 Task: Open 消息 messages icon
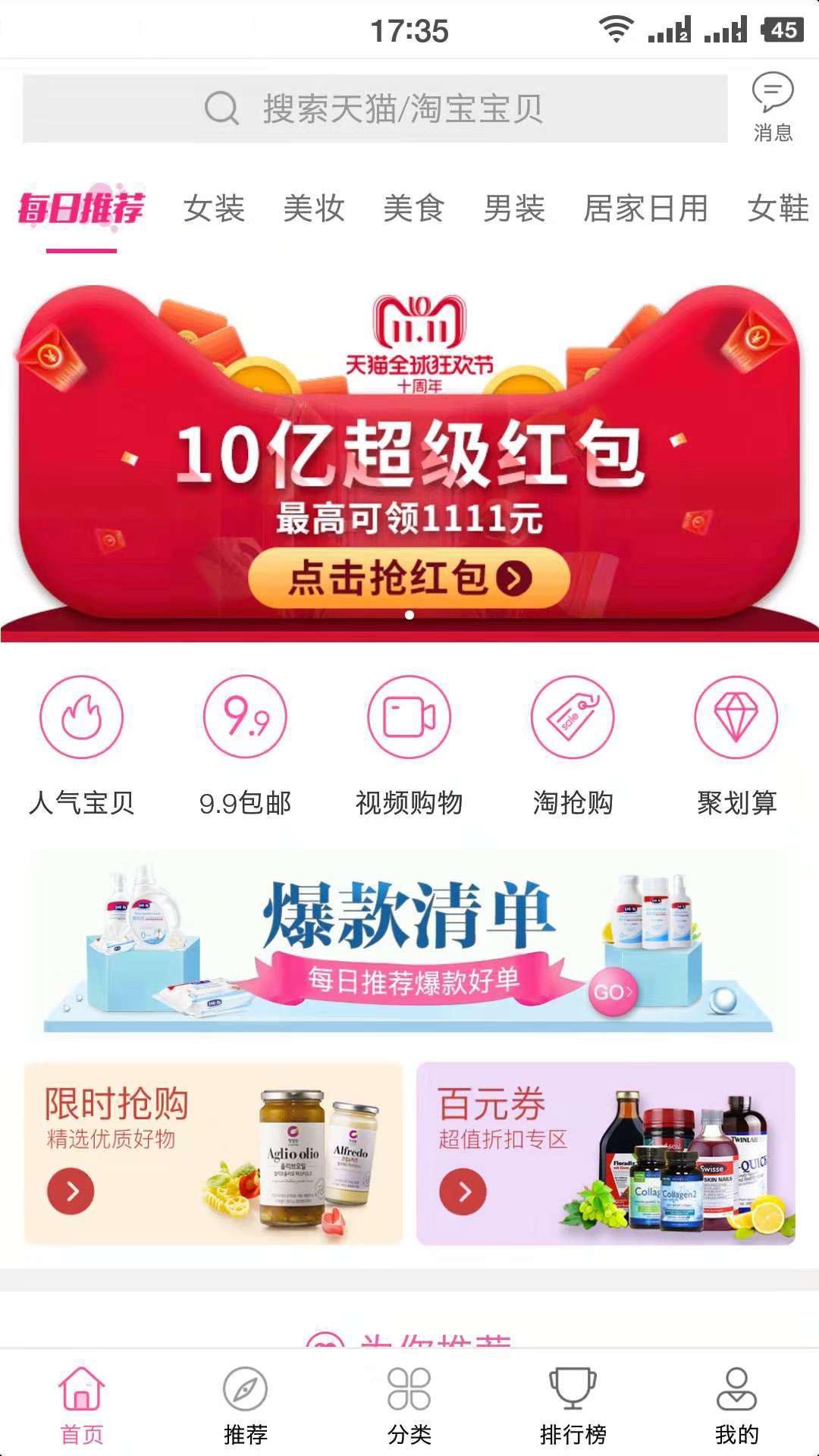[x=772, y=107]
